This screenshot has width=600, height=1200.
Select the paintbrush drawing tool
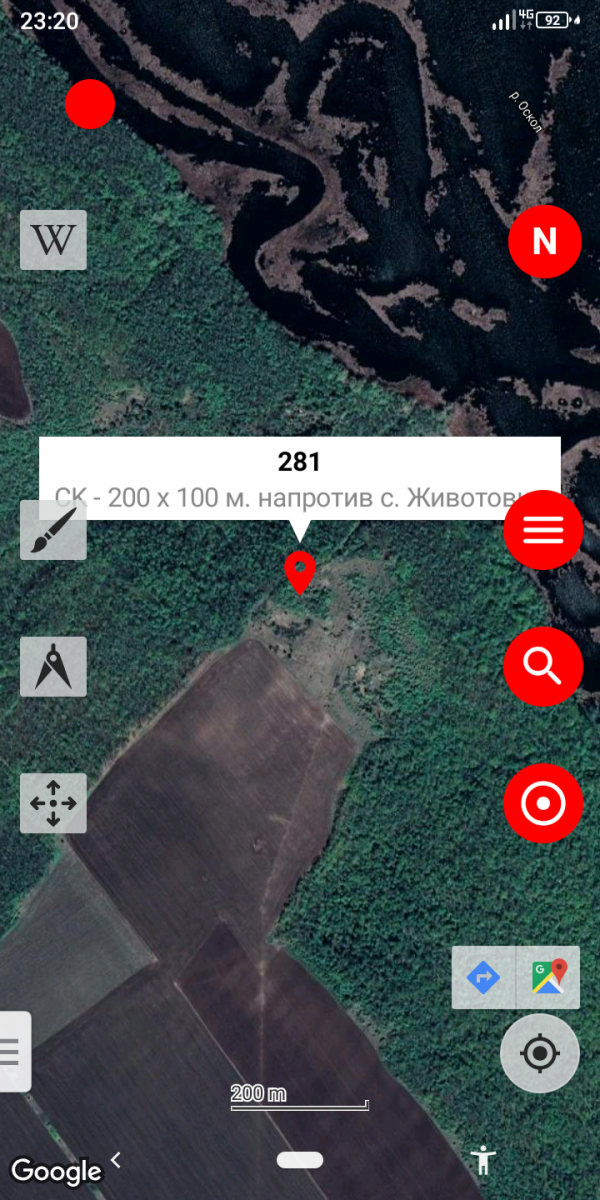53,530
